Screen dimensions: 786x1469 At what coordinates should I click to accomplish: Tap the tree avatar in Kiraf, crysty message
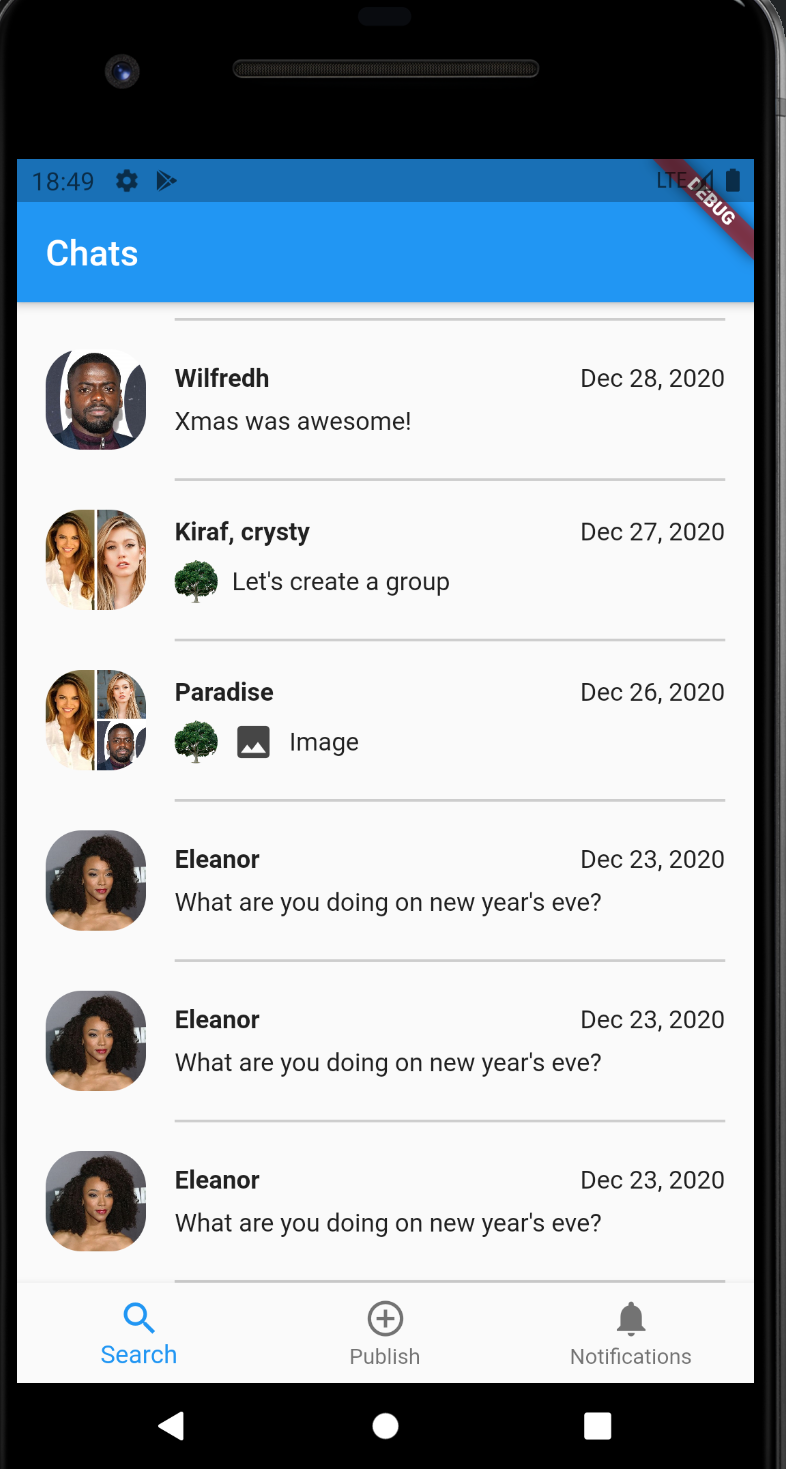(196, 581)
